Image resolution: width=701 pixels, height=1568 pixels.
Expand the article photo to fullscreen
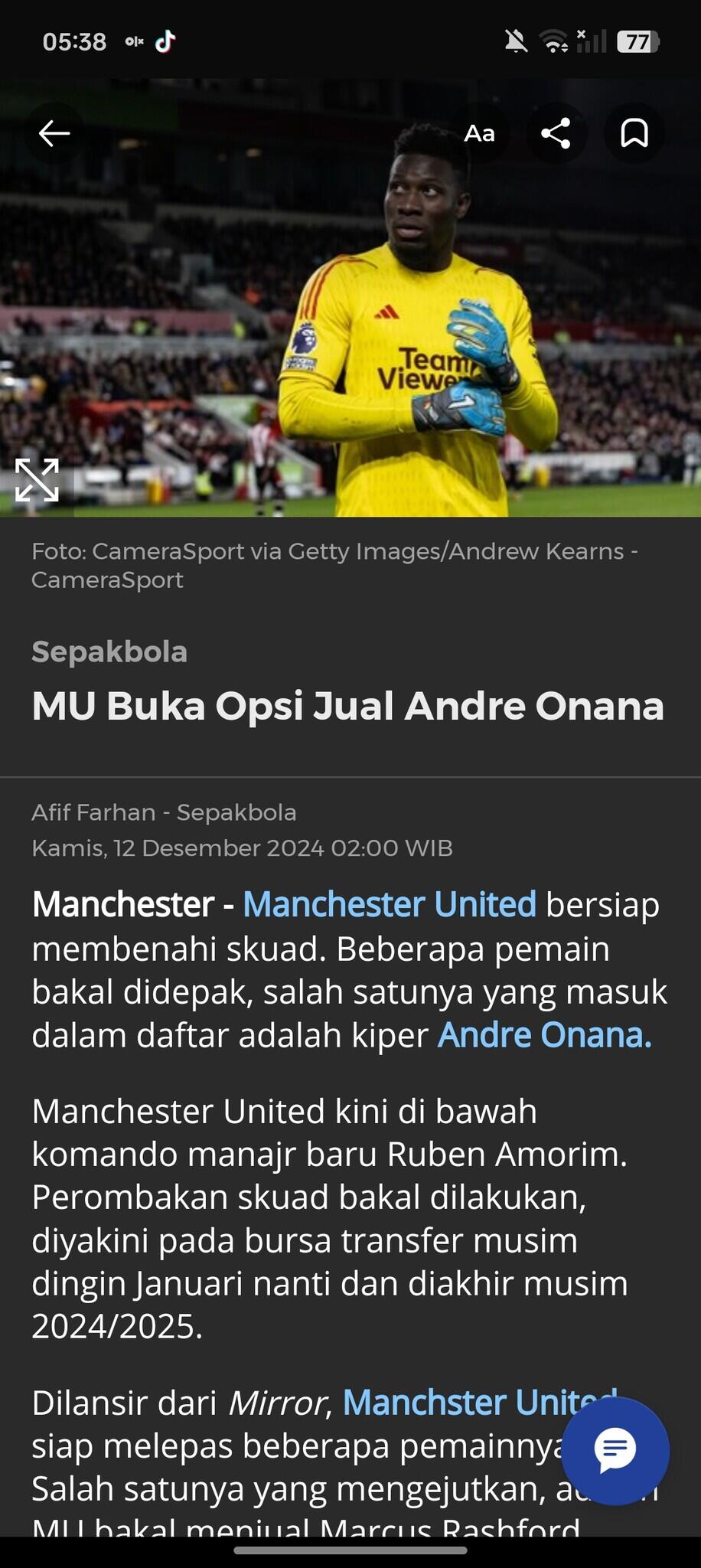click(37, 480)
